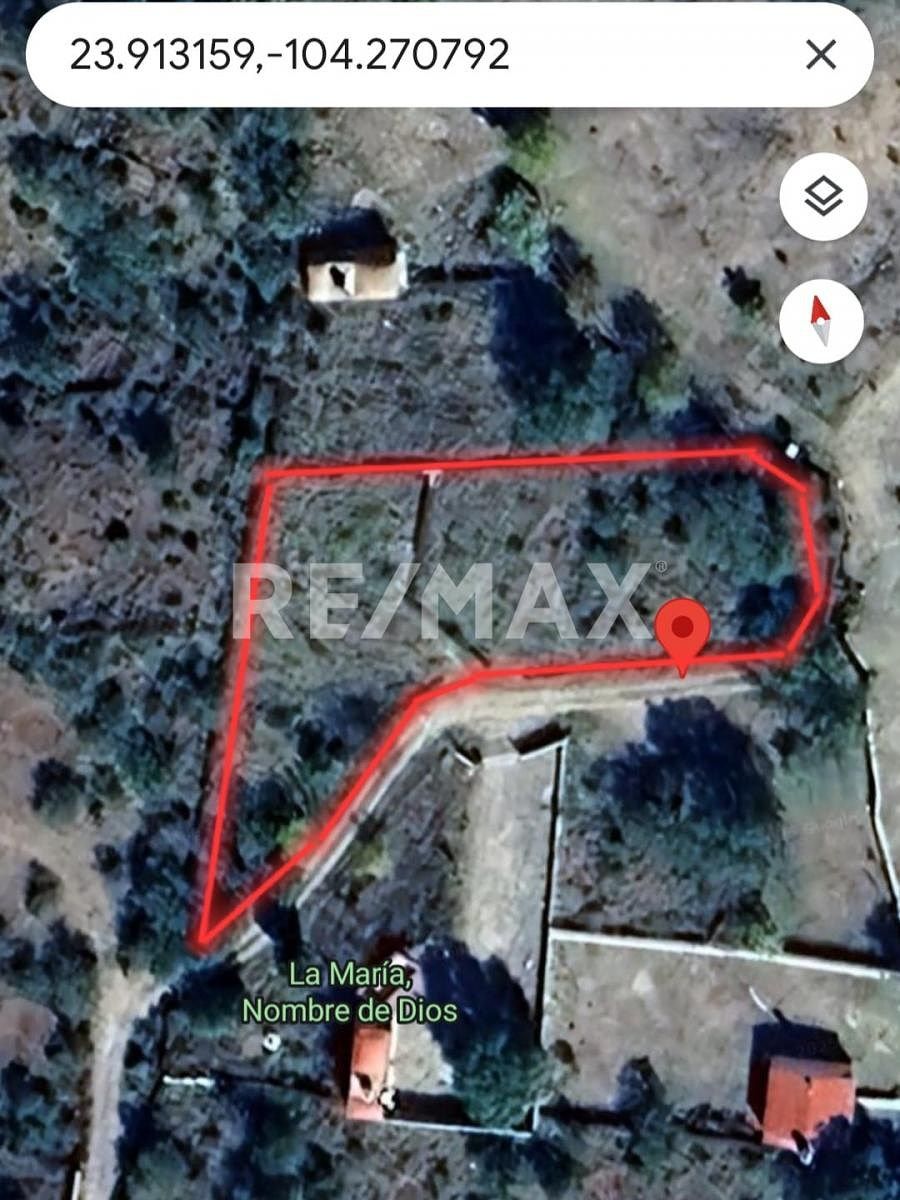
Task: Open the map layers selector
Action: click(822, 198)
